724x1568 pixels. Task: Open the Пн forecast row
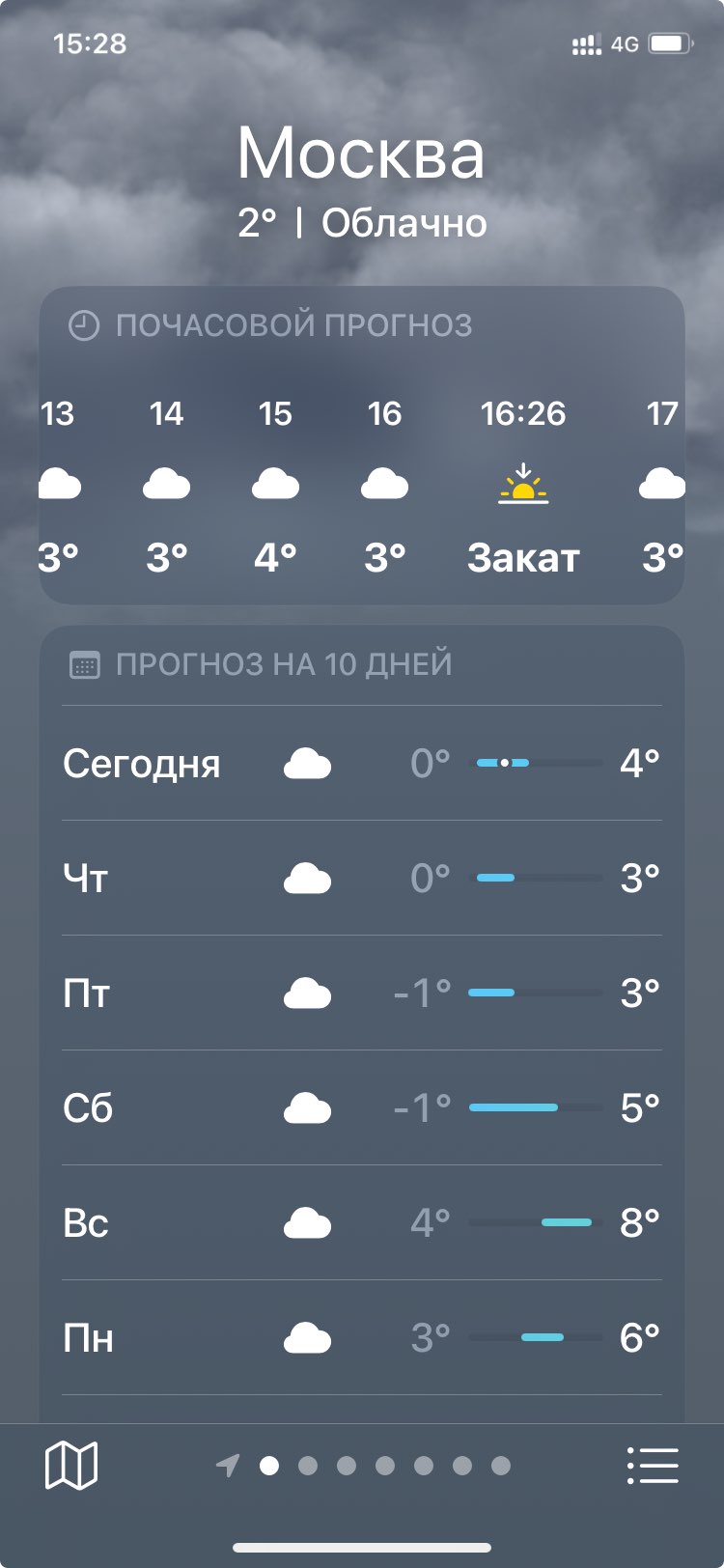click(x=362, y=1337)
